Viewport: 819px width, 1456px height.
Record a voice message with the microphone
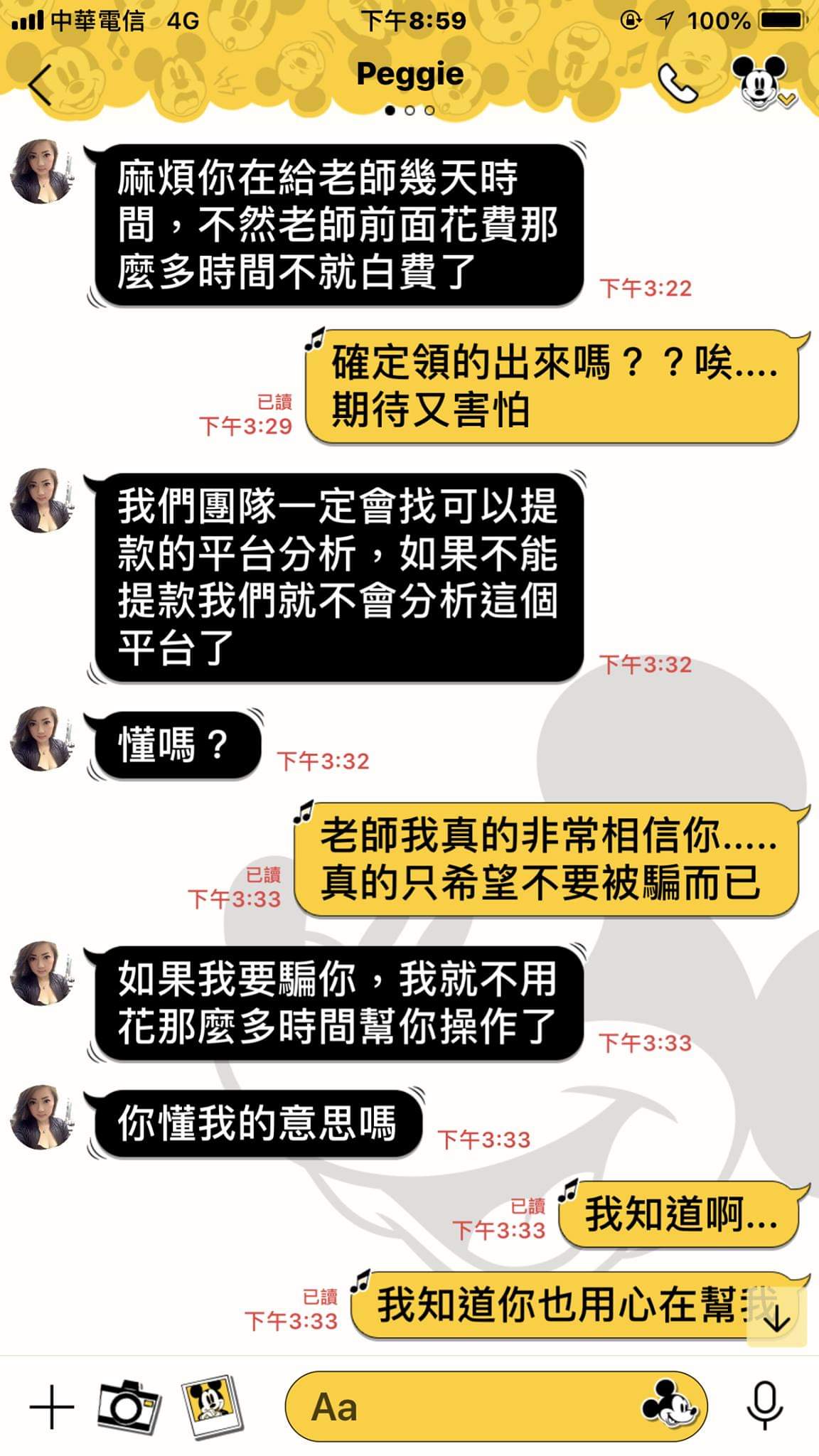tap(765, 1405)
